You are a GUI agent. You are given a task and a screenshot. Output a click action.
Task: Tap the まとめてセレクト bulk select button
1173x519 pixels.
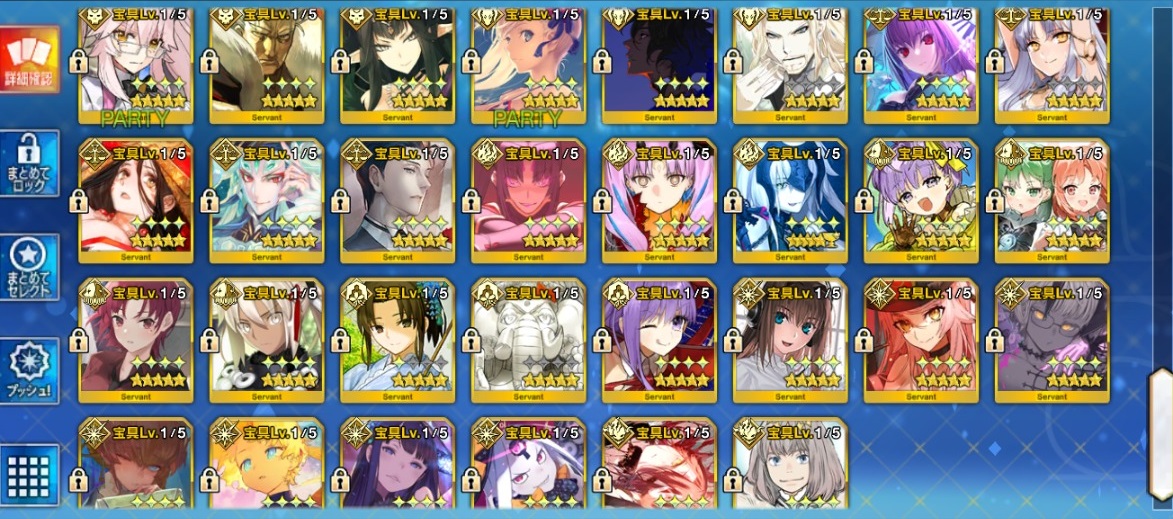(x=29, y=267)
